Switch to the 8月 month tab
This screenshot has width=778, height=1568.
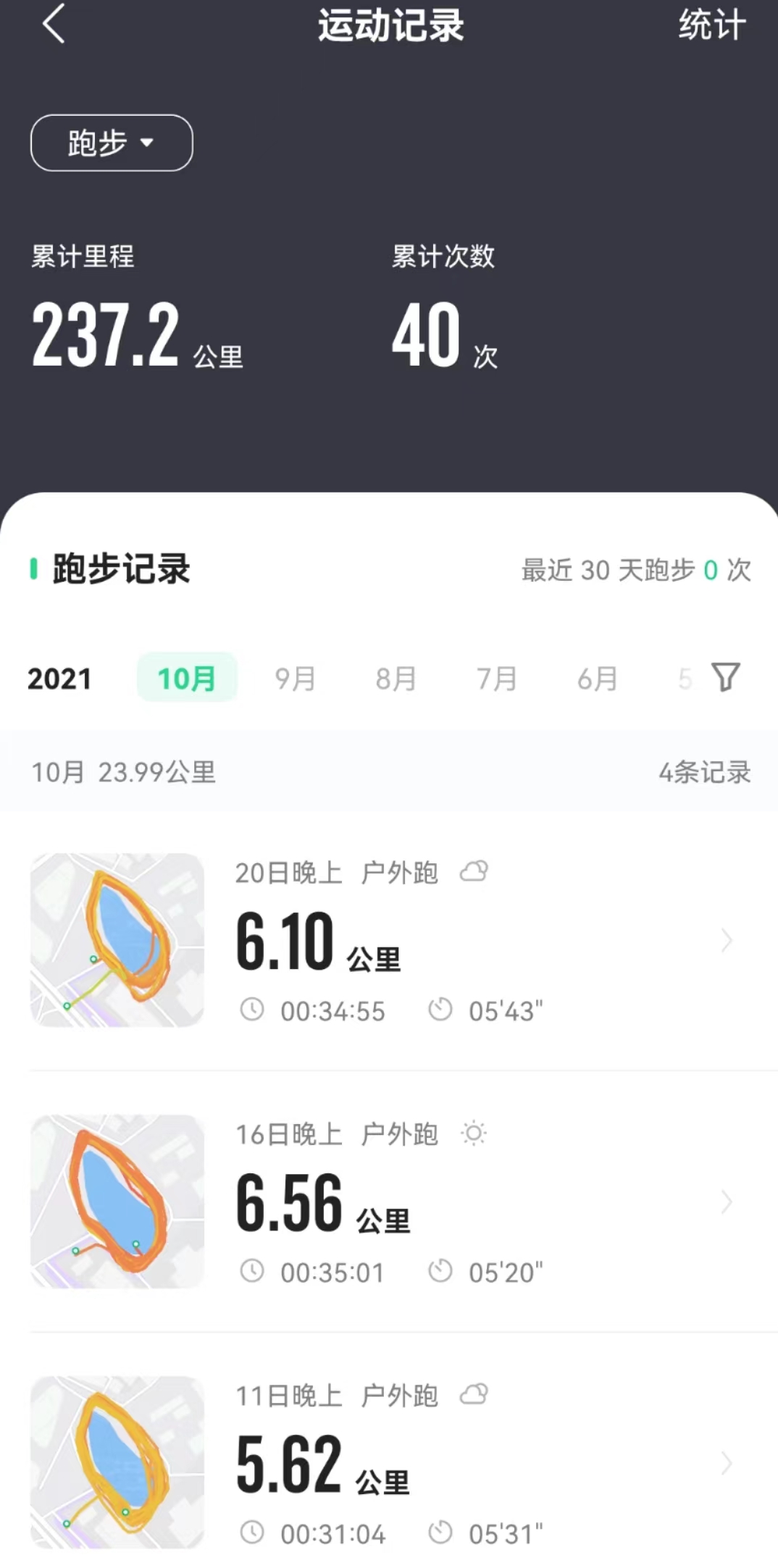pos(396,679)
